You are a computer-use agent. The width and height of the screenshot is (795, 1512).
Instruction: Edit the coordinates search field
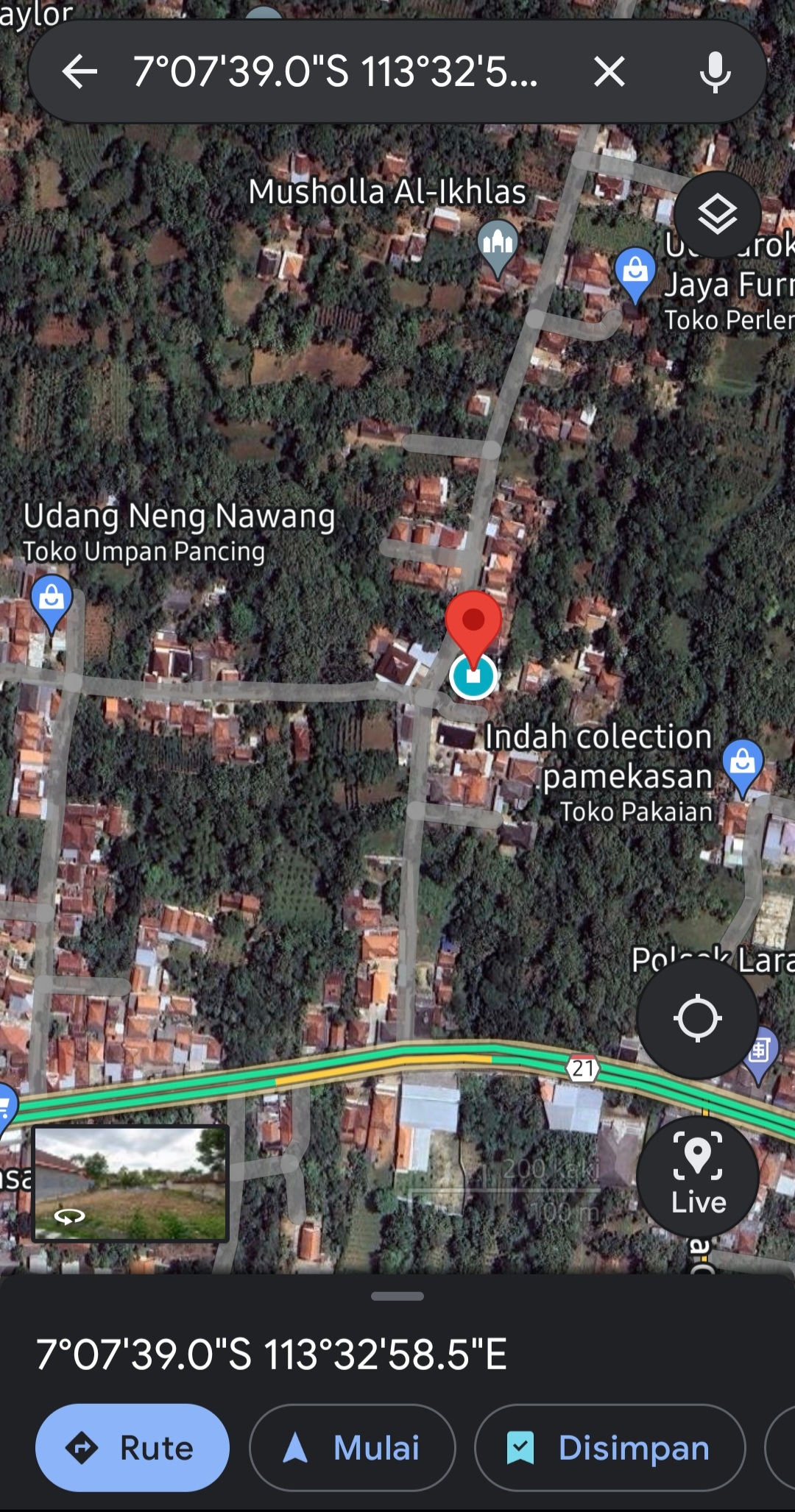[x=335, y=72]
